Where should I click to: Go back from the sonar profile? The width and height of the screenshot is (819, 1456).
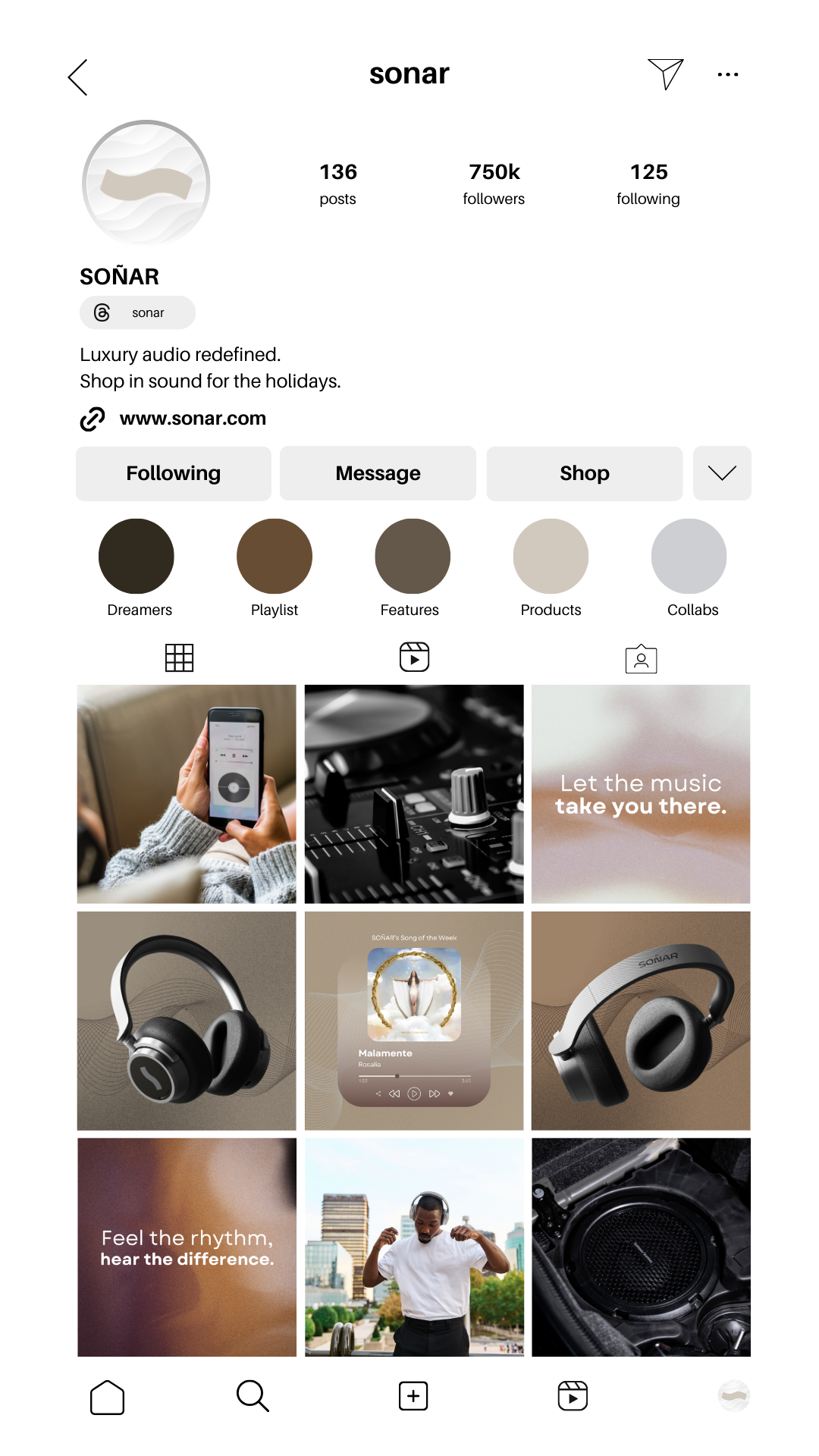tap(78, 77)
